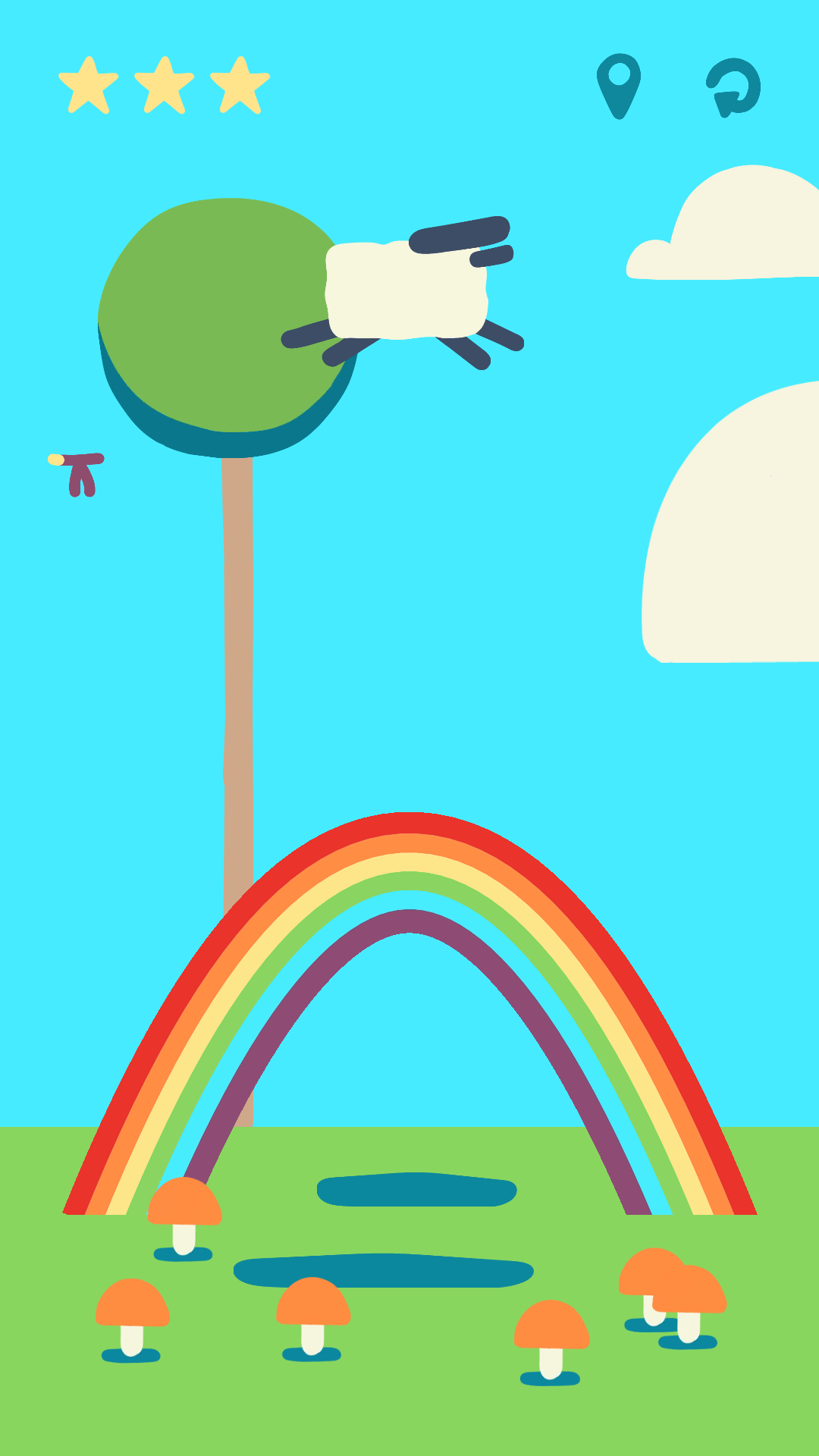Open the map pin location icon
This screenshot has height=1456, width=819.
(x=619, y=86)
